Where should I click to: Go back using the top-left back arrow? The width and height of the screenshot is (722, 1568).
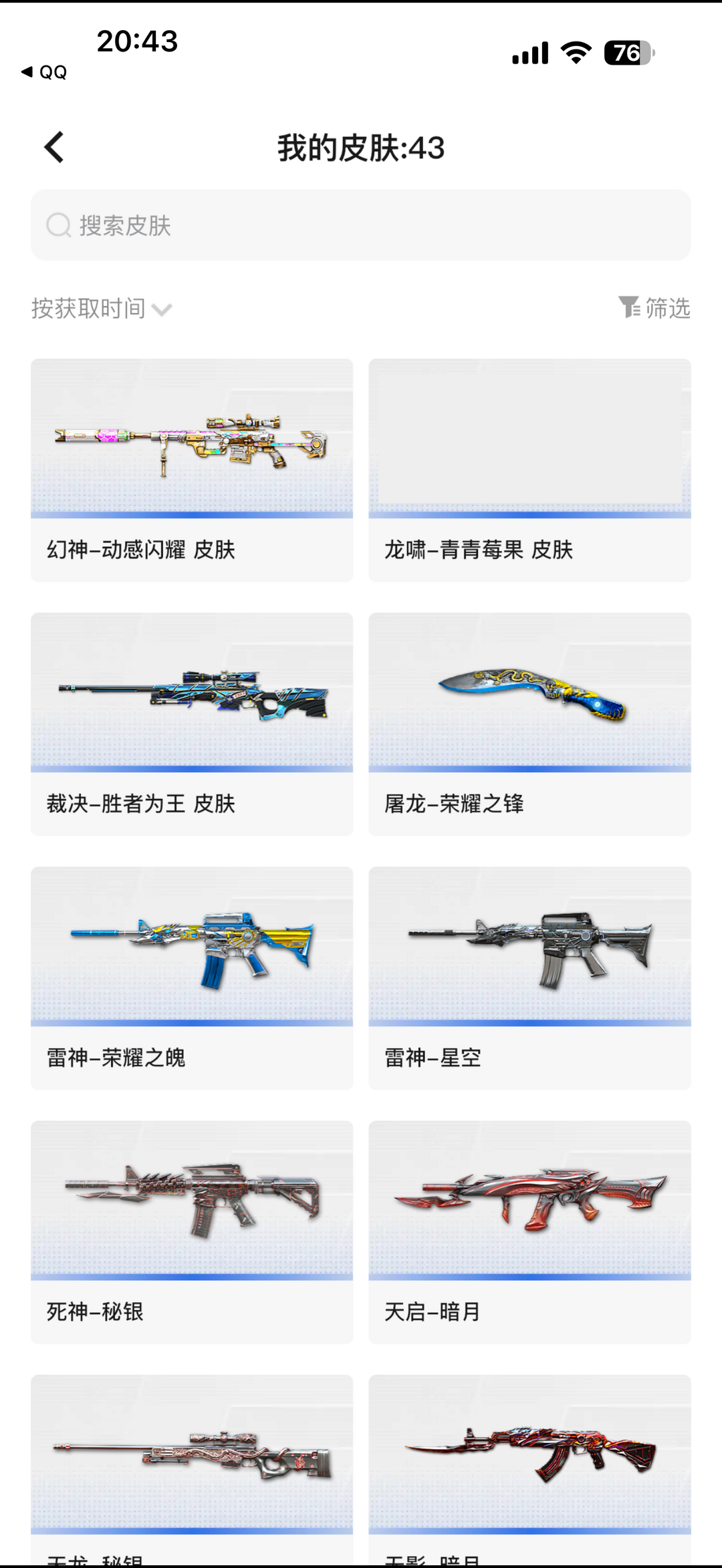pyautogui.click(x=54, y=147)
